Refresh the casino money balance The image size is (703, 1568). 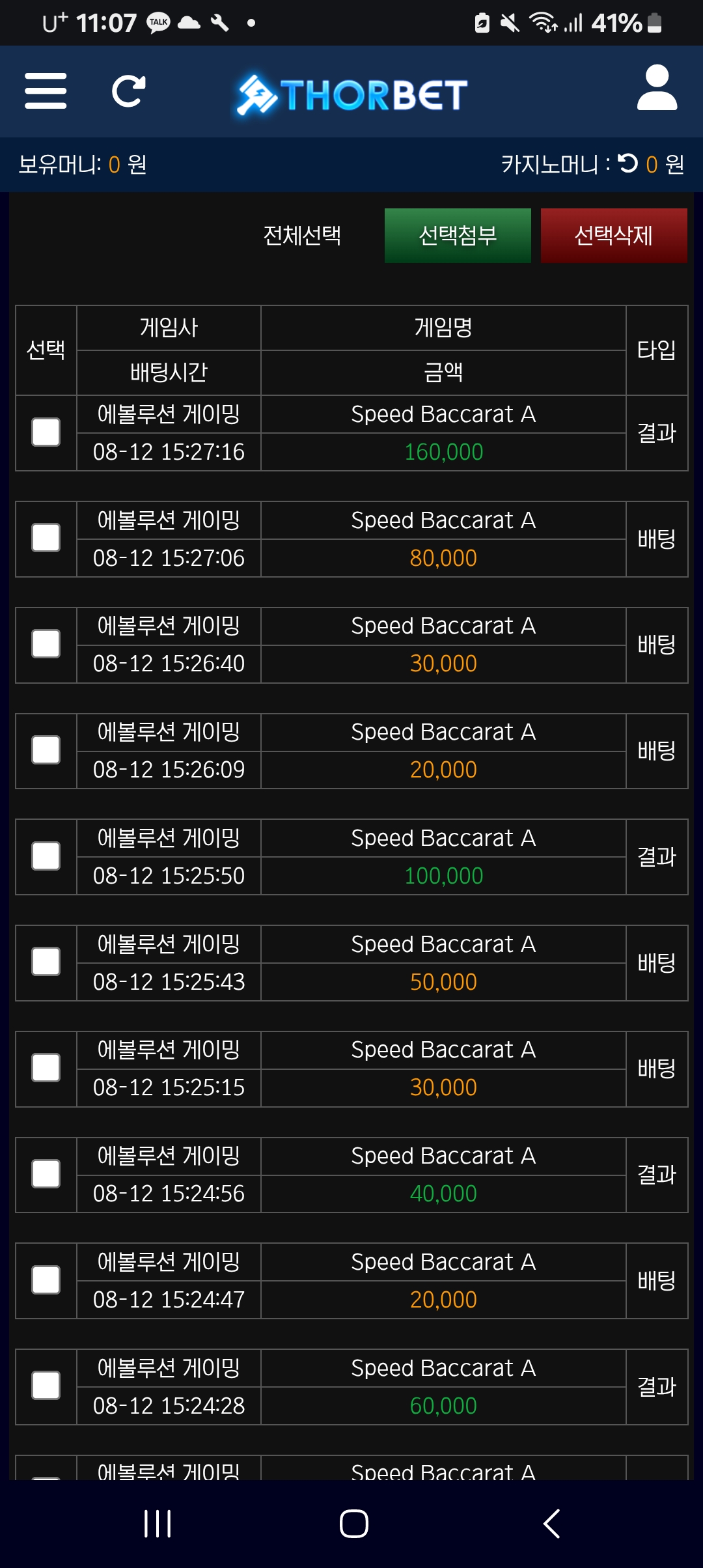pyautogui.click(x=628, y=163)
